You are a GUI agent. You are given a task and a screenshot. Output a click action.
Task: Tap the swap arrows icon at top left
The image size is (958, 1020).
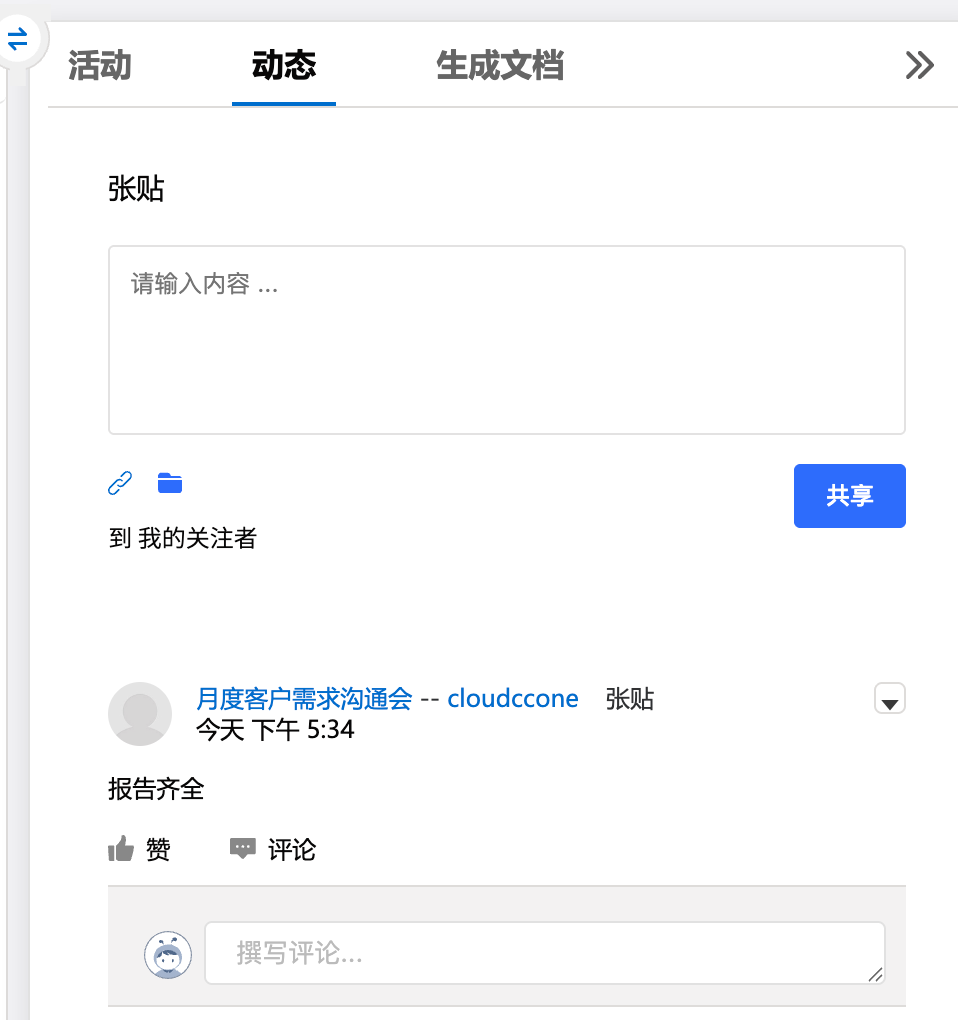pos(18,40)
